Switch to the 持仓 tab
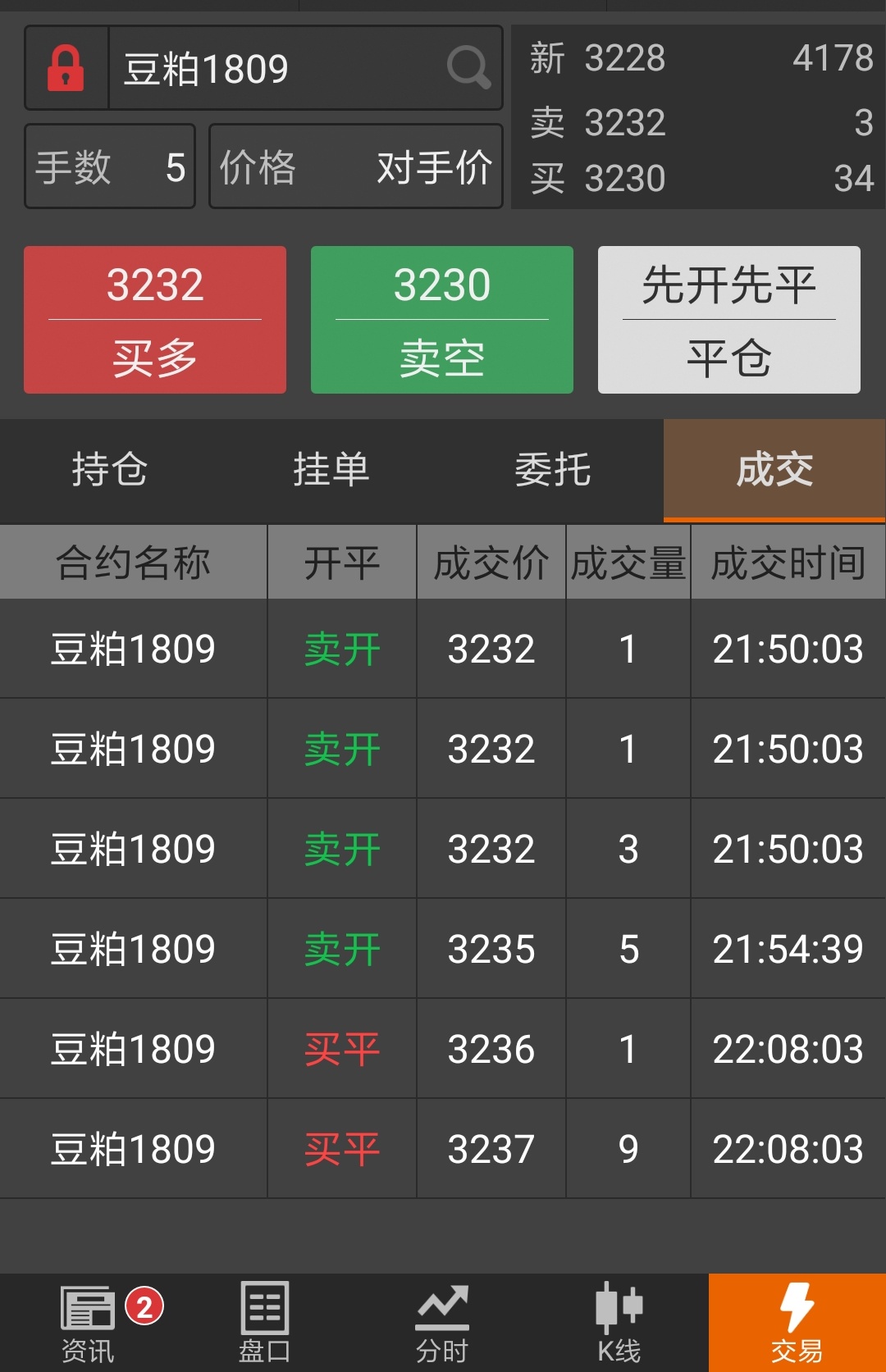 point(110,470)
